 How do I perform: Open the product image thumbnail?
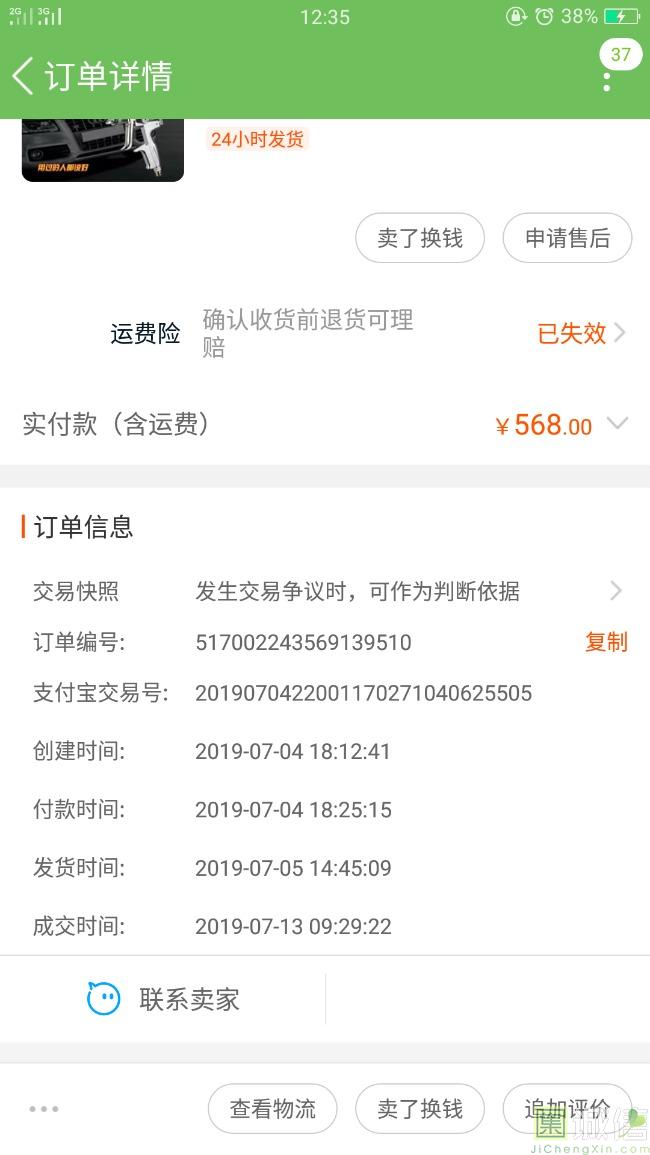pos(102,150)
